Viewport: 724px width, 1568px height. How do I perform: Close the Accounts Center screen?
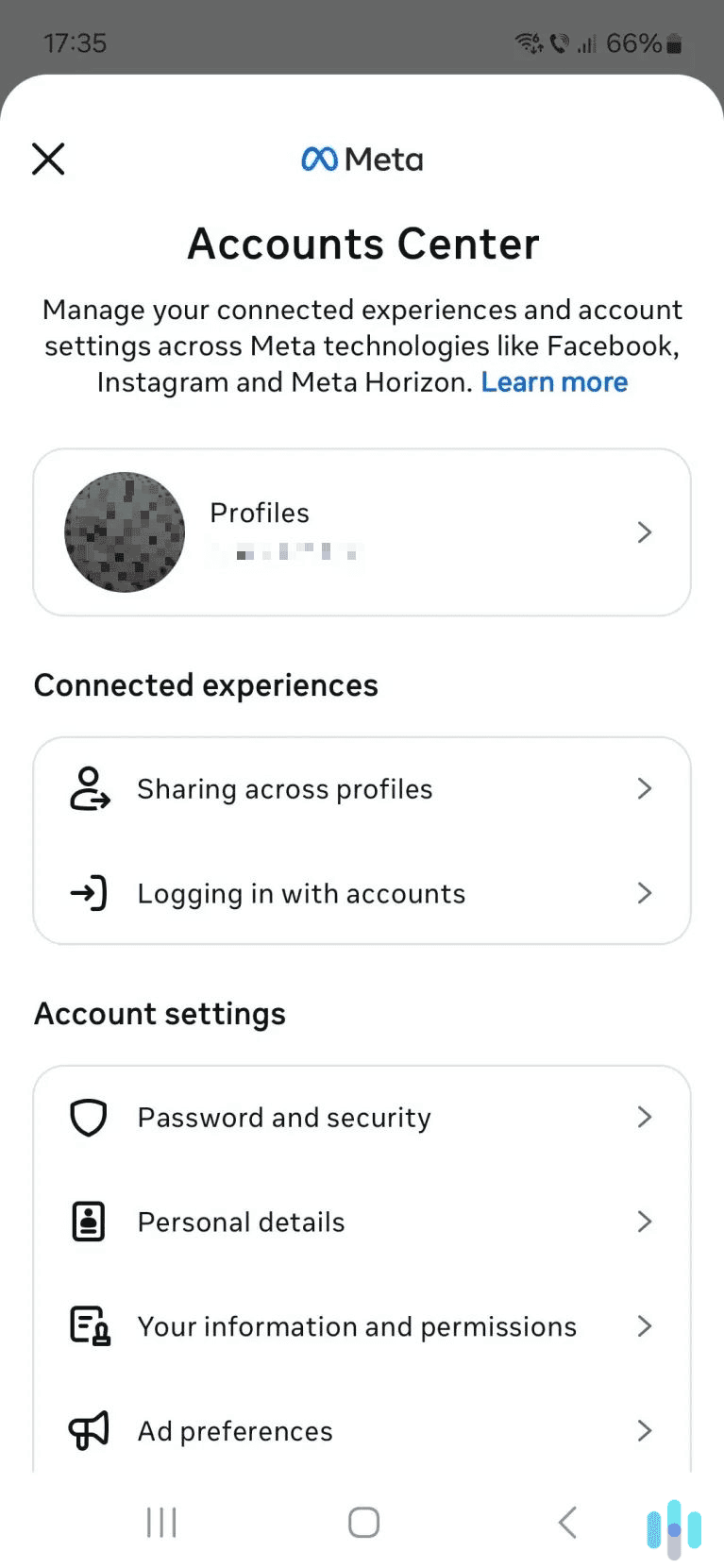click(x=47, y=159)
